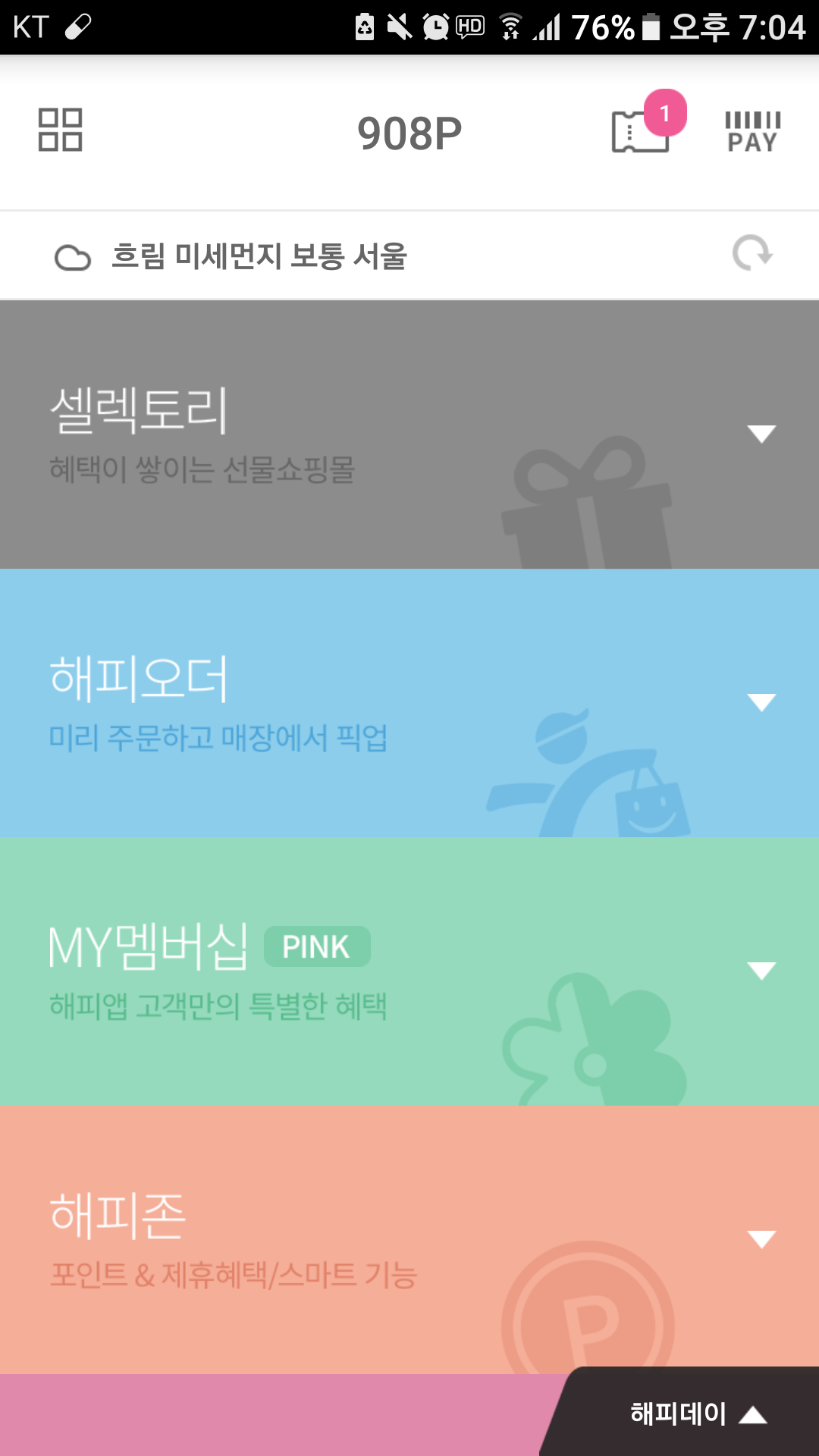Open the barcode PAY button
Screen dimensions: 819x1456
[752, 132]
